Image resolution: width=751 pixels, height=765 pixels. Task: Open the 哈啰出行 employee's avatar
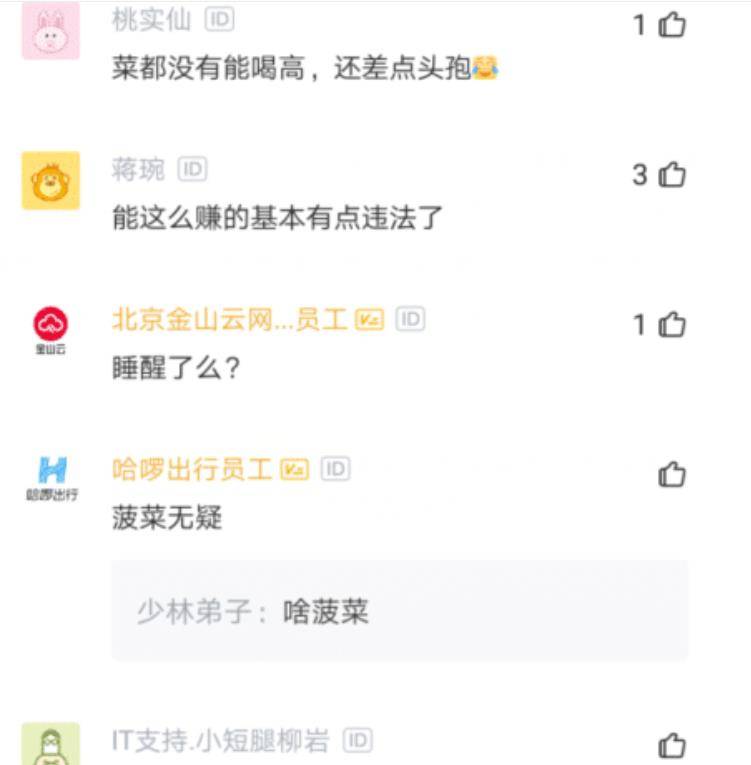point(50,477)
